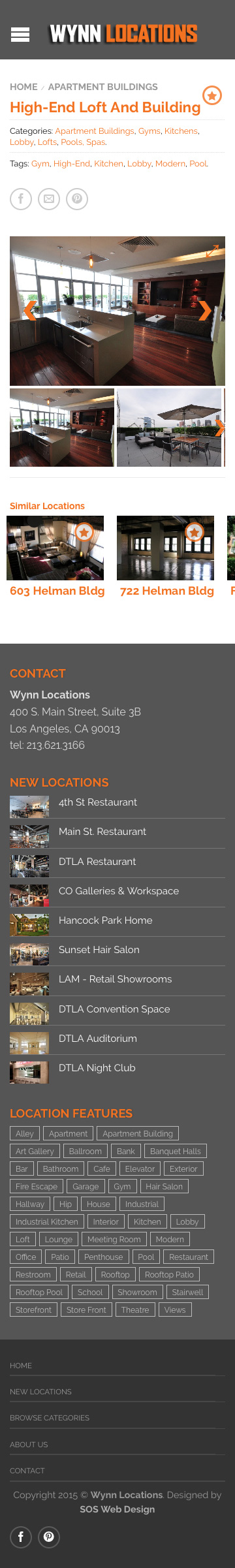Share via the Facebook icon below tags
This screenshot has height=1568, width=235.
pyautogui.click(x=21, y=198)
